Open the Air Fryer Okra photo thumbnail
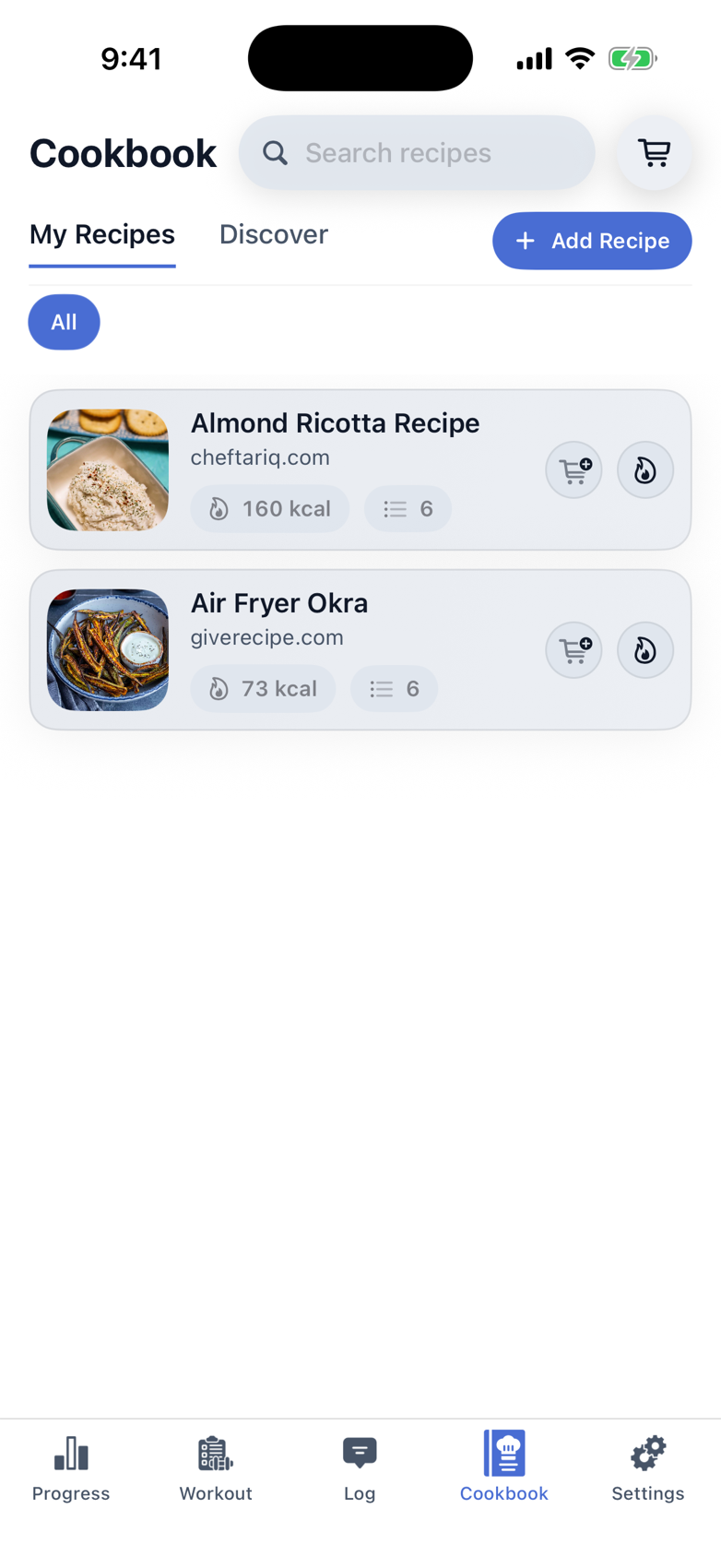The image size is (721, 1568). [107, 649]
